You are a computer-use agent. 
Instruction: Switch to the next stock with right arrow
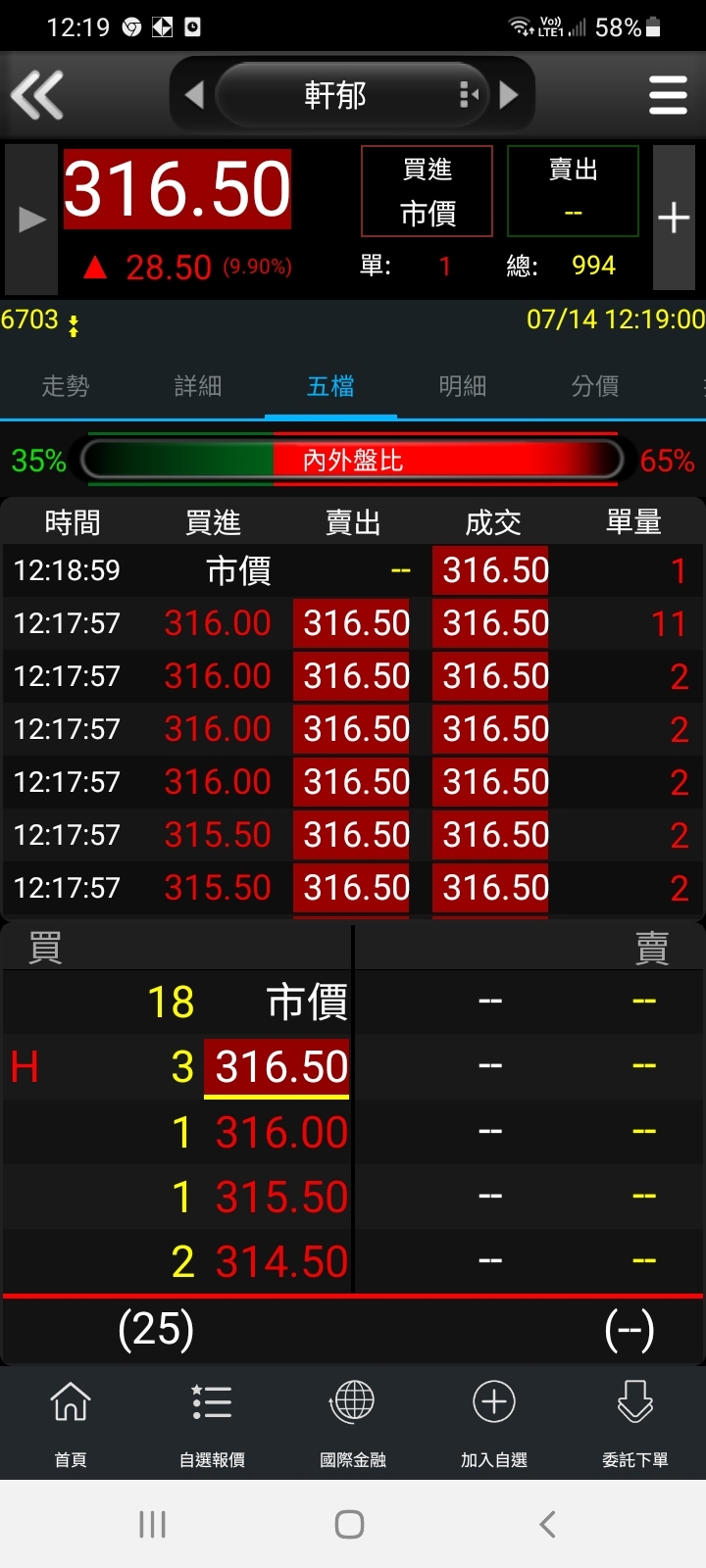[509, 95]
